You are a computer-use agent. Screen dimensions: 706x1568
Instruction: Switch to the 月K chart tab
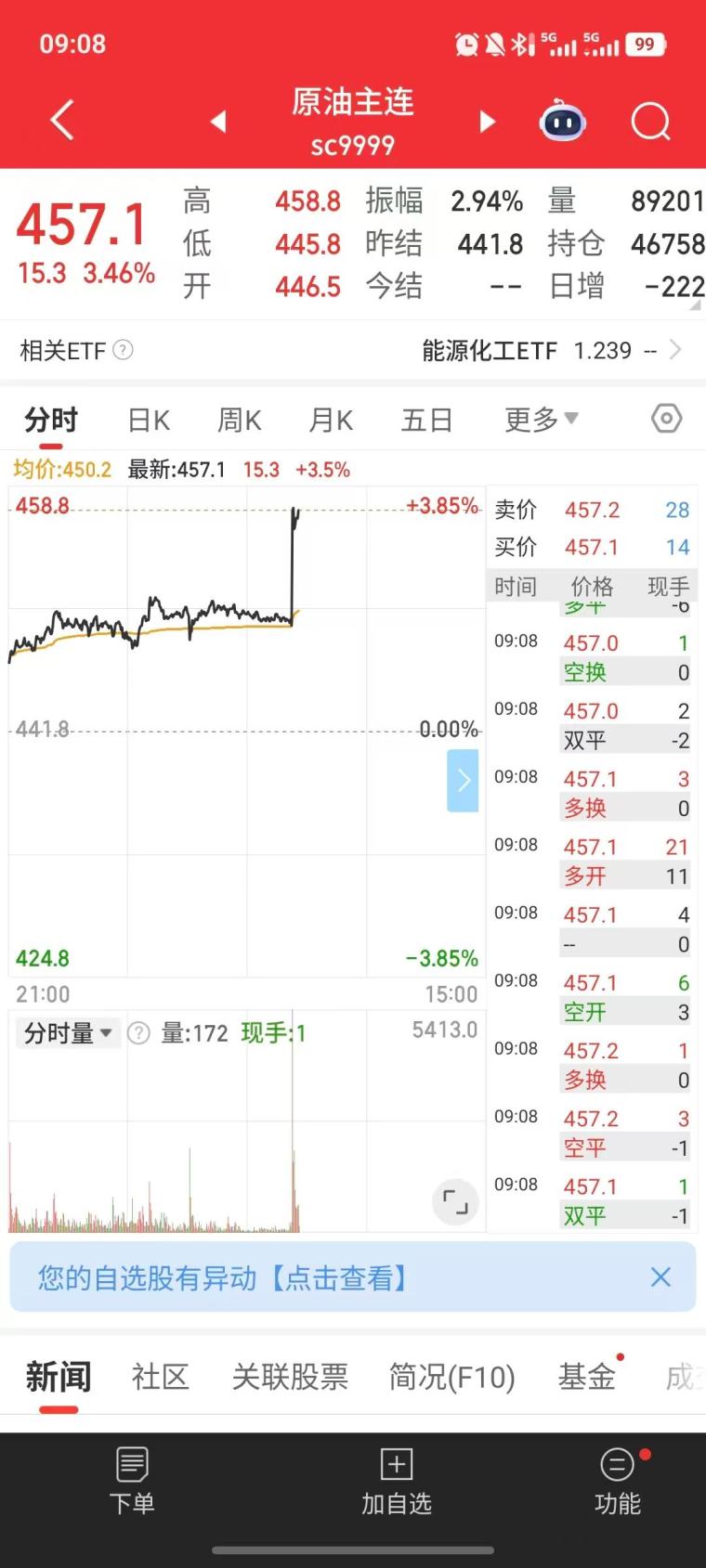tap(331, 421)
